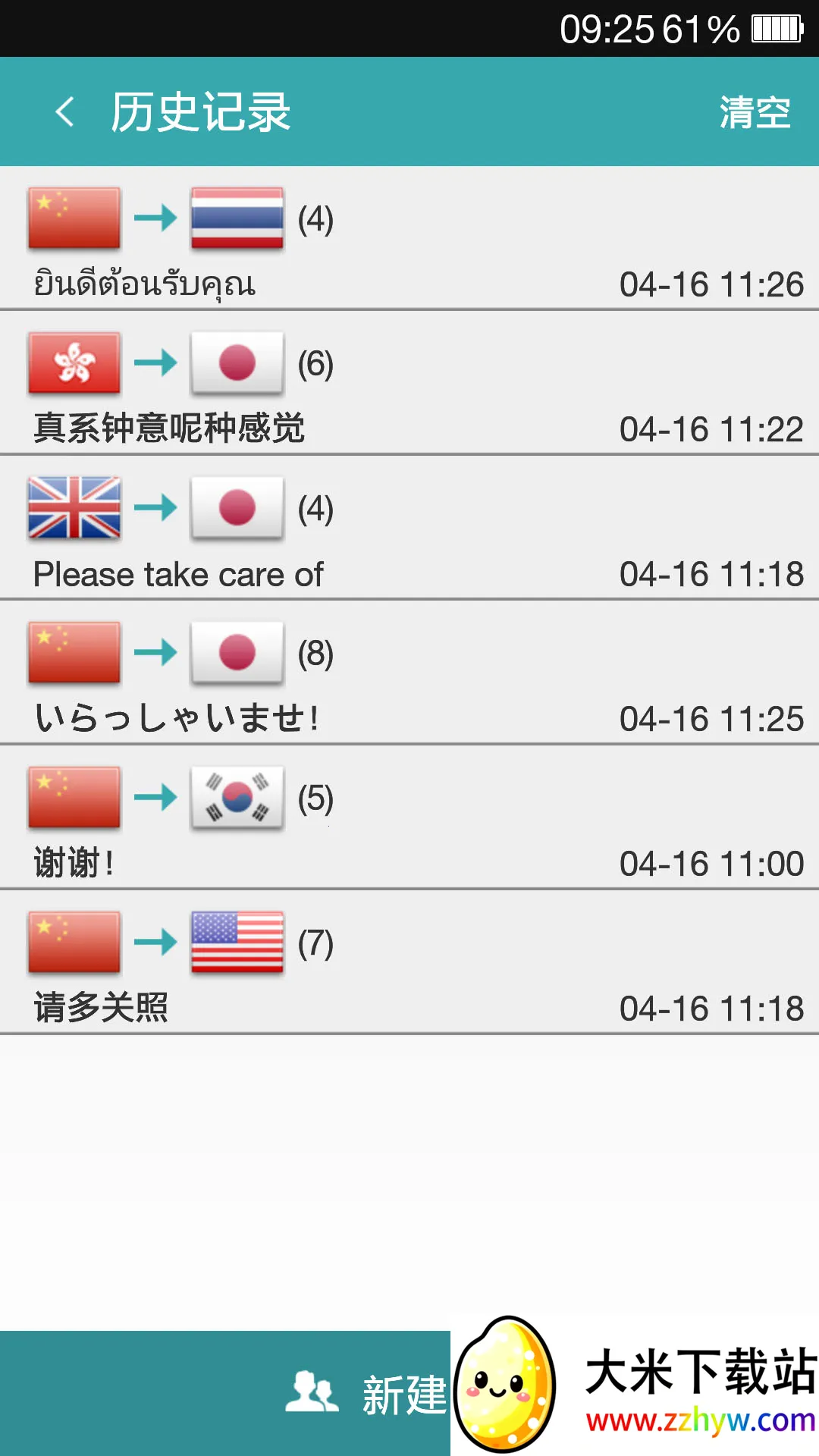The height and width of the screenshot is (1456, 819).
Task: Click the 历史记录 title text
Action: pos(200,111)
